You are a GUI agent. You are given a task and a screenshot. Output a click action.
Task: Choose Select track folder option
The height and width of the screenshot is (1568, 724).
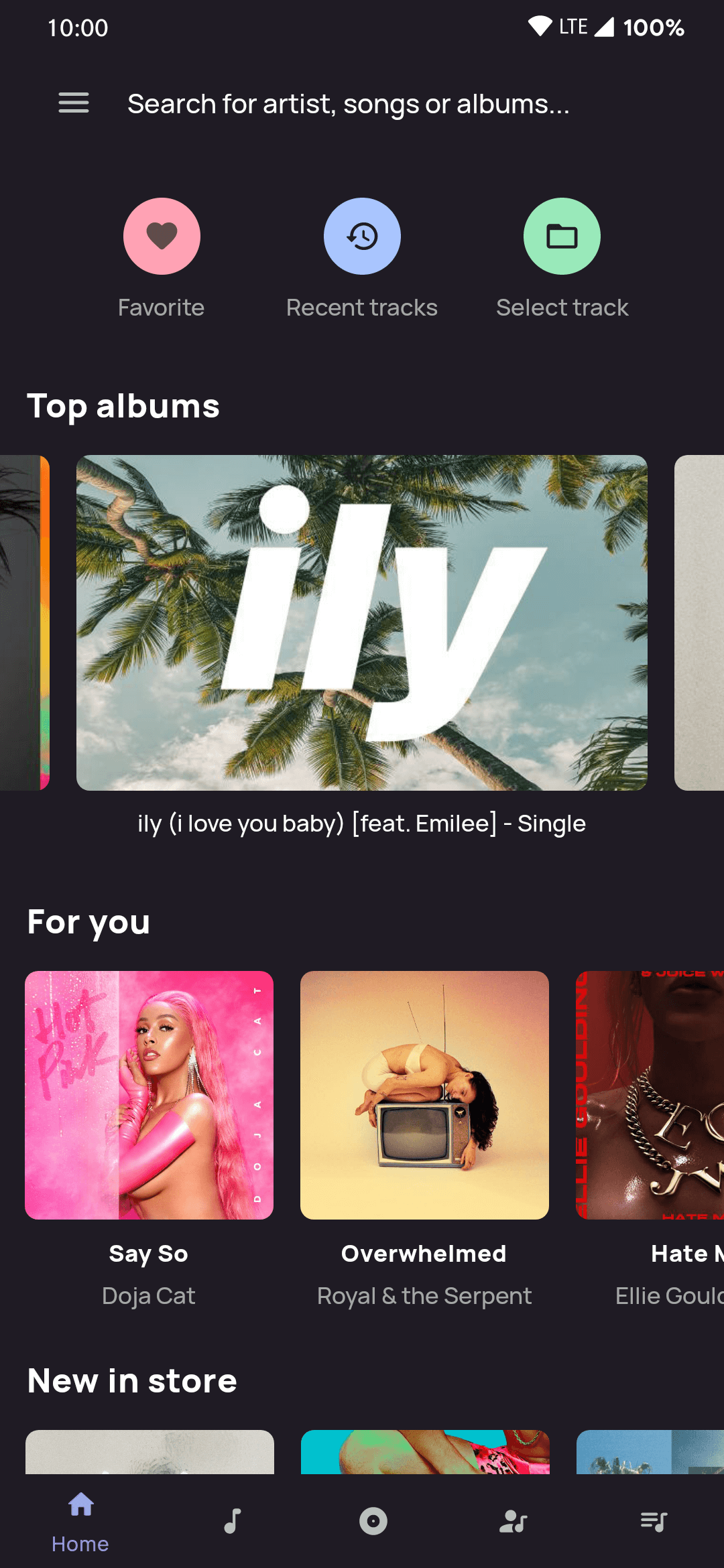[x=562, y=237]
